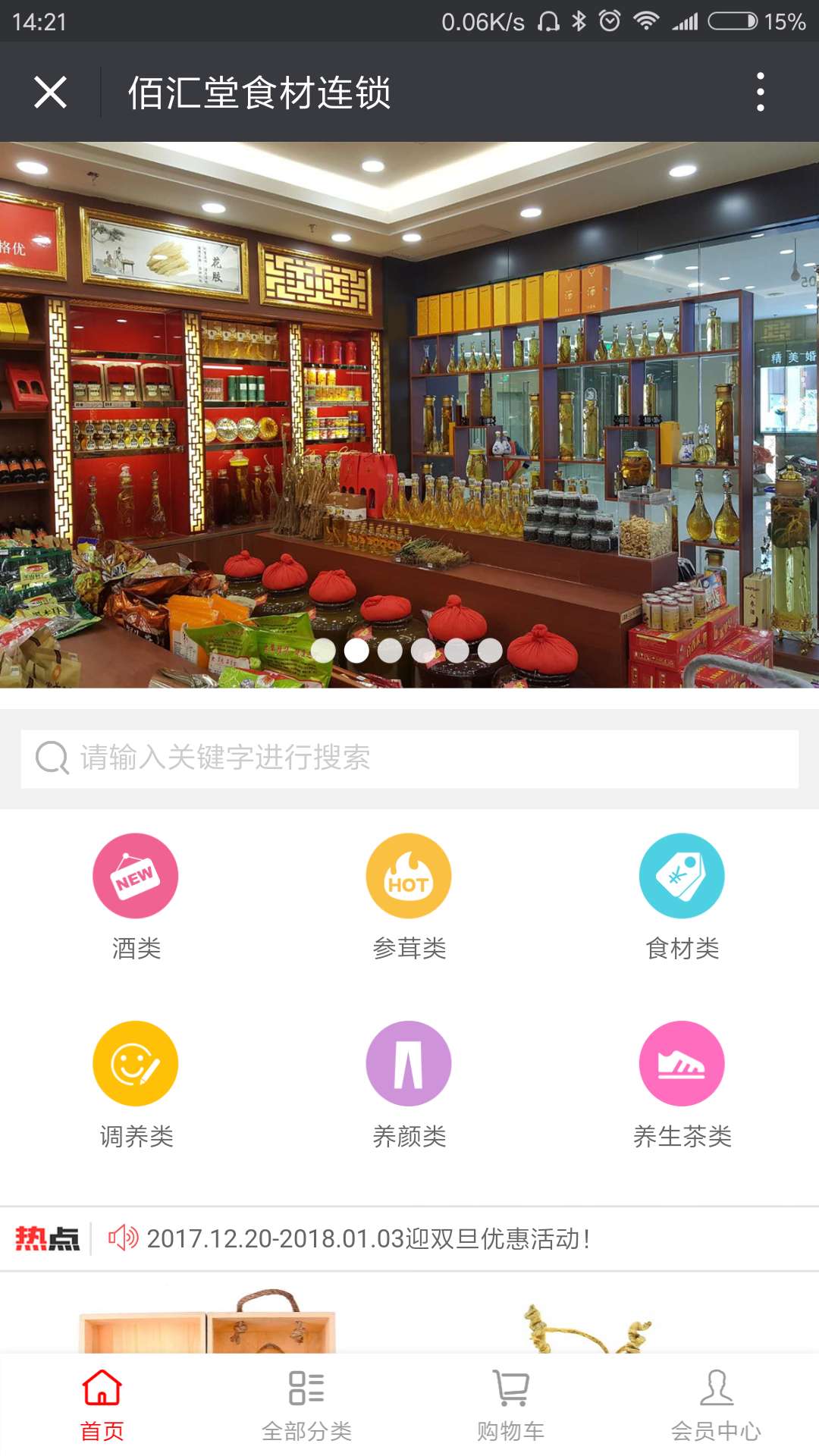Close the 佰汇堂食材连锁 page with X
This screenshot has height=1456, width=819.
point(49,91)
